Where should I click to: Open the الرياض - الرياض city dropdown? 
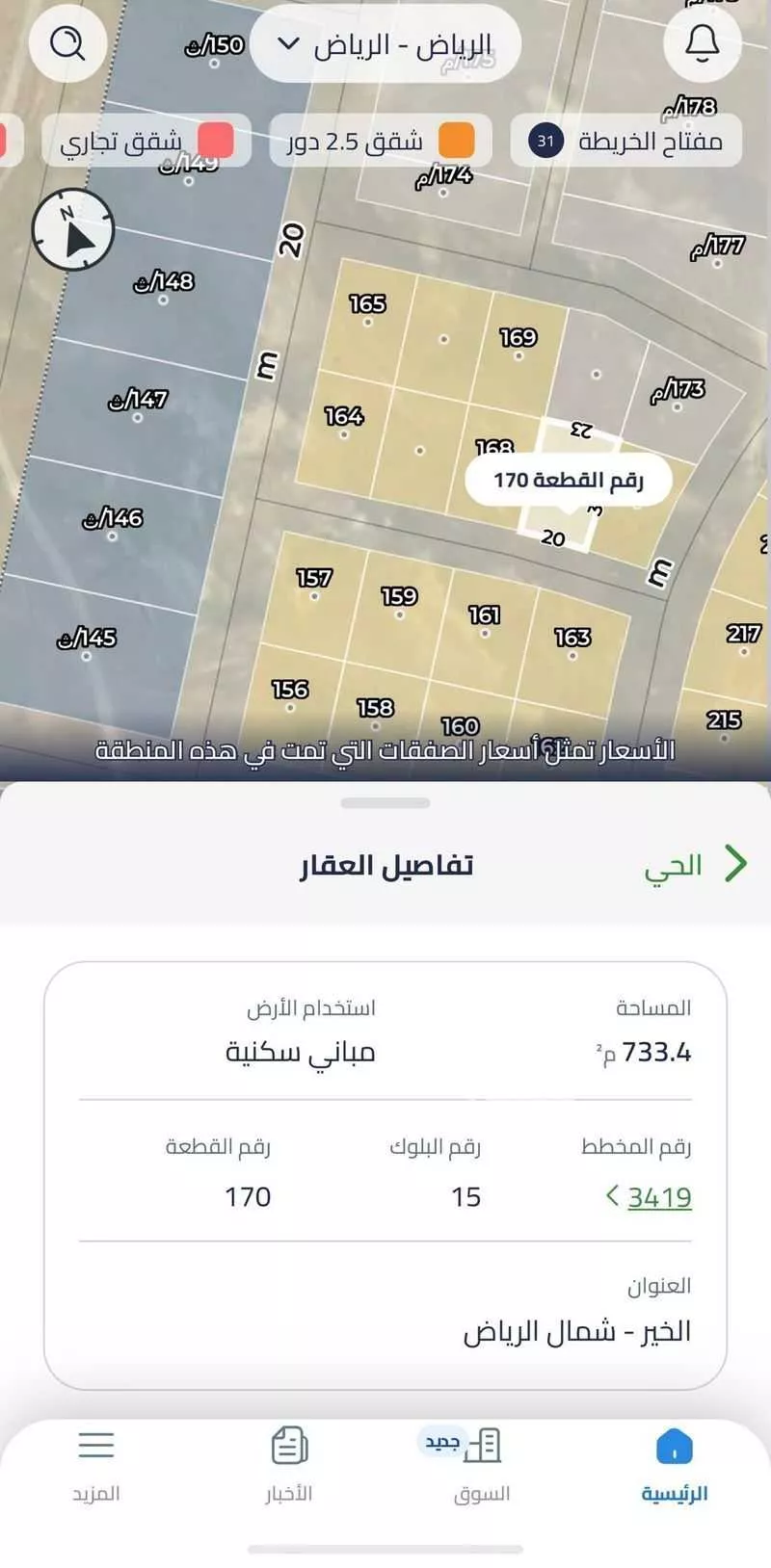click(x=384, y=44)
